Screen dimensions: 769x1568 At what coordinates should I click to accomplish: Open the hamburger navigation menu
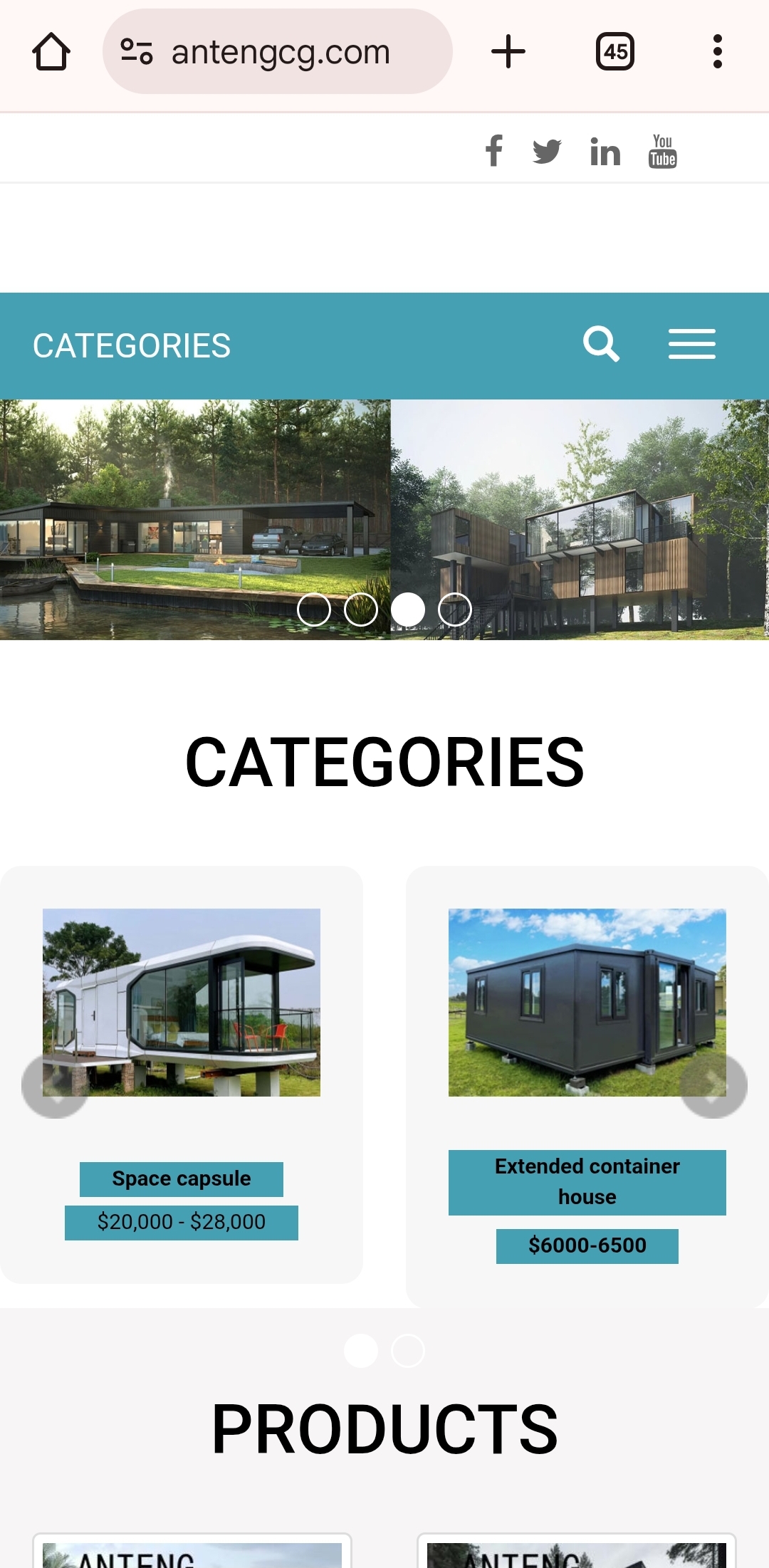tap(691, 345)
